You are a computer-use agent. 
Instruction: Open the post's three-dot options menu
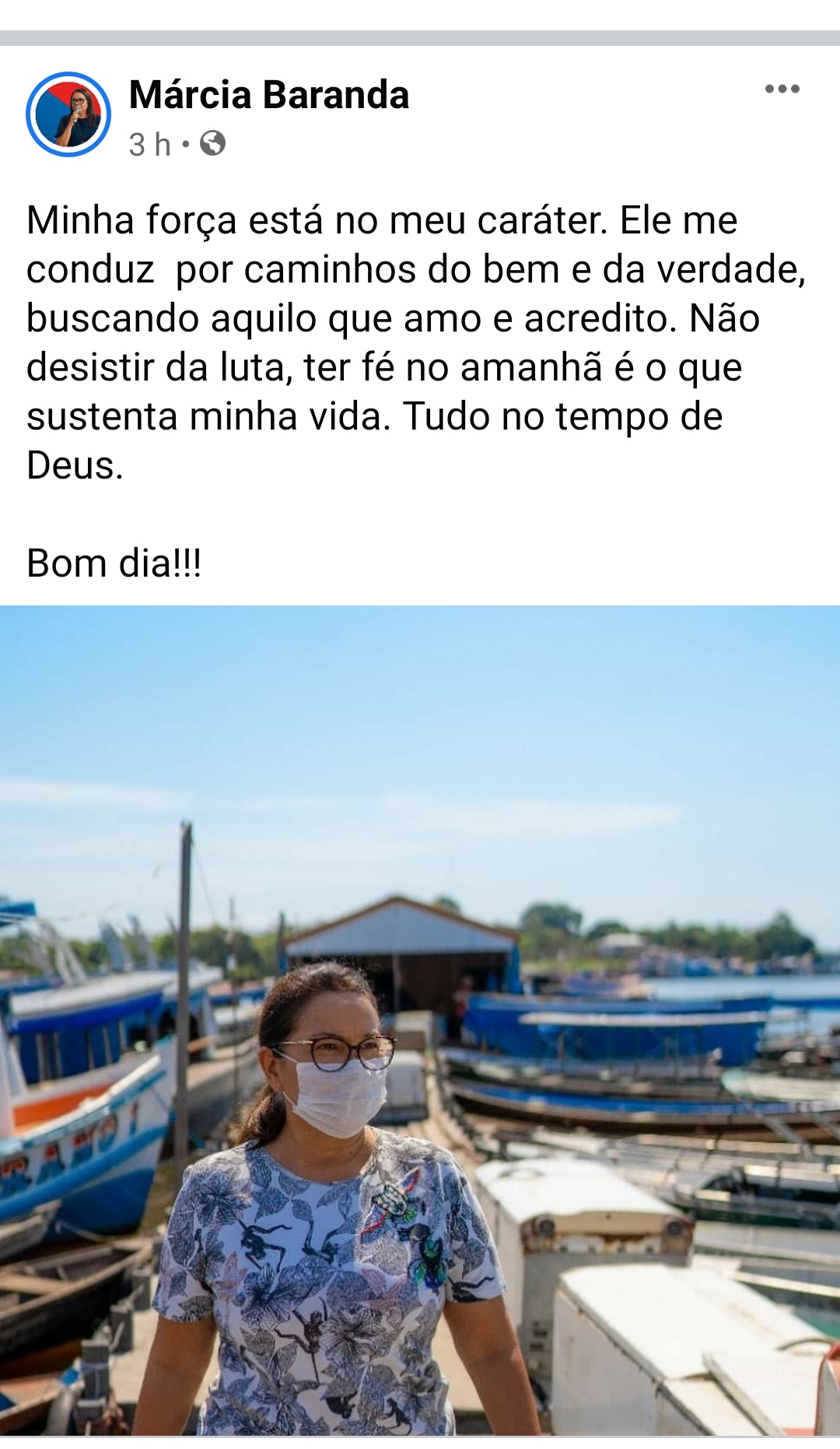(782, 89)
